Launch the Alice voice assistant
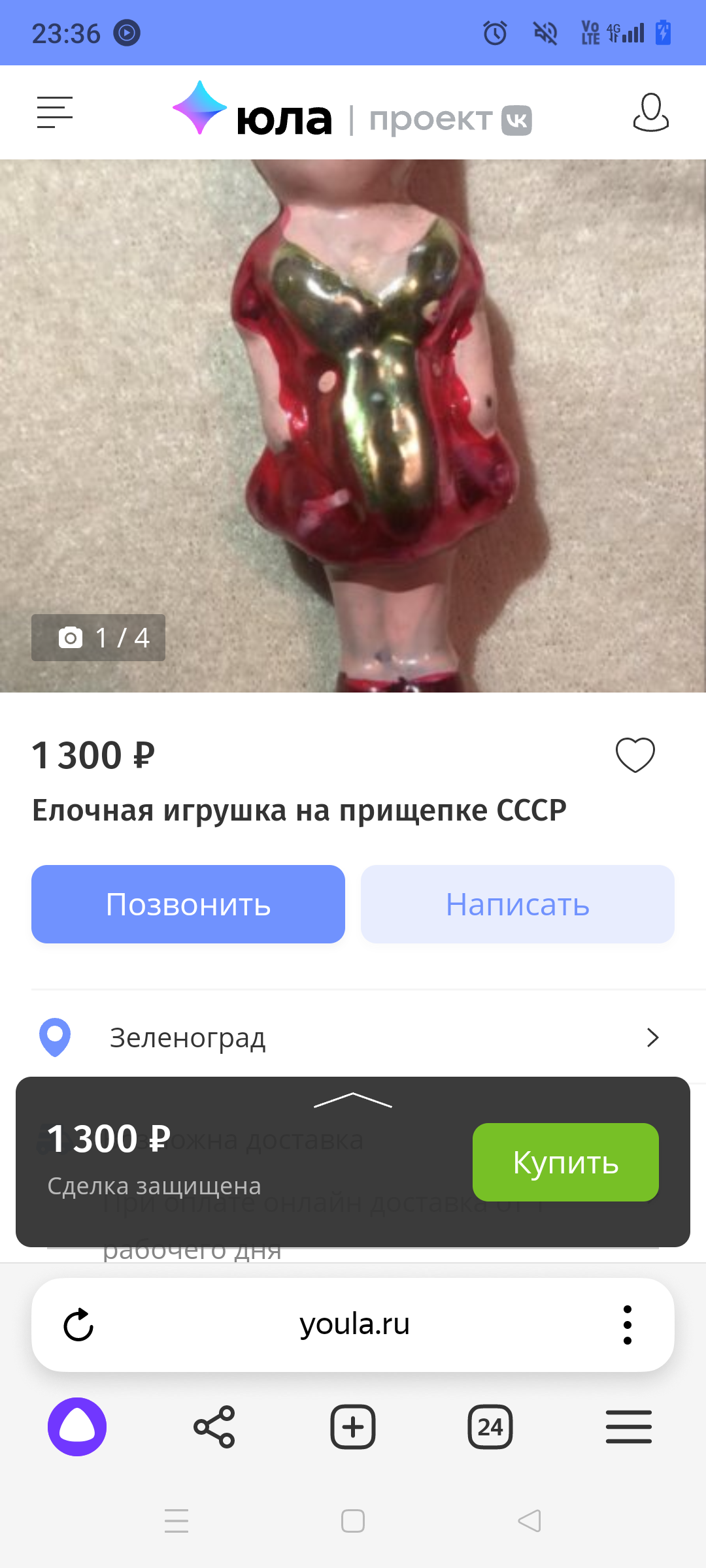The height and width of the screenshot is (1568, 706). click(x=77, y=1427)
